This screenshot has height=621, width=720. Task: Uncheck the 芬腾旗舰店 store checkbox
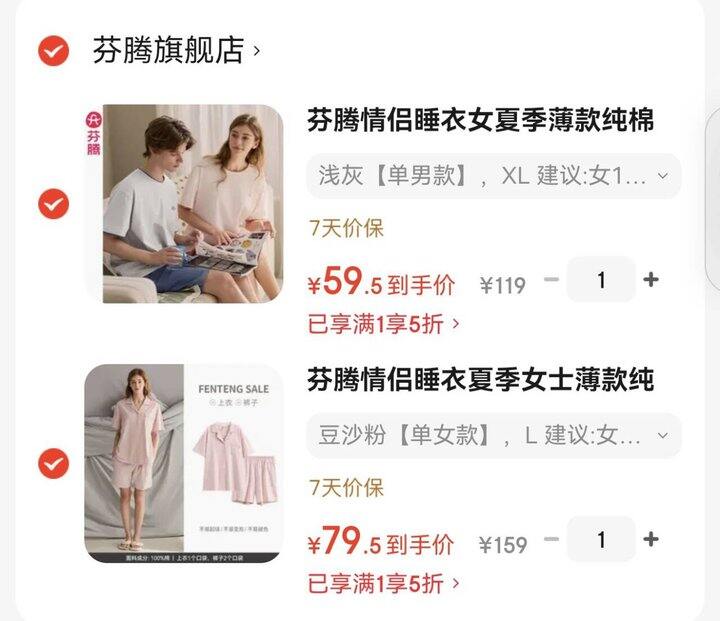pyautogui.click(x=53, y=50)
